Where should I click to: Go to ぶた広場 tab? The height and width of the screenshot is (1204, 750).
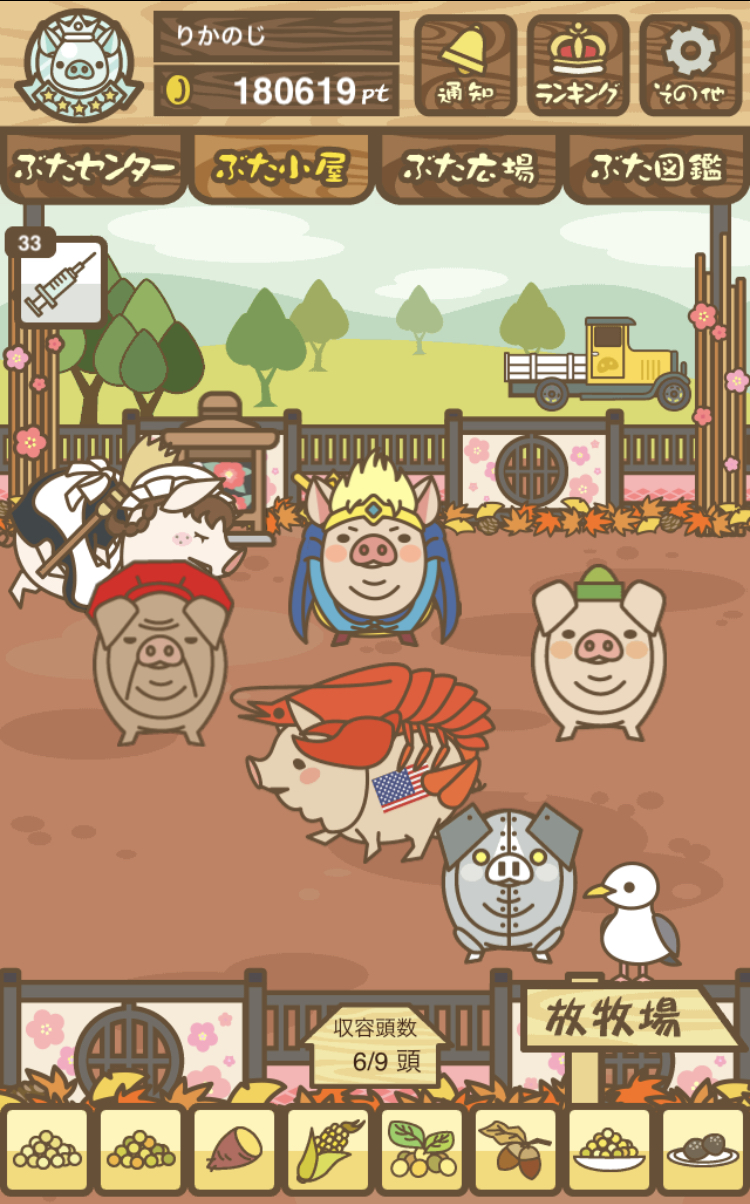point(468,168)
